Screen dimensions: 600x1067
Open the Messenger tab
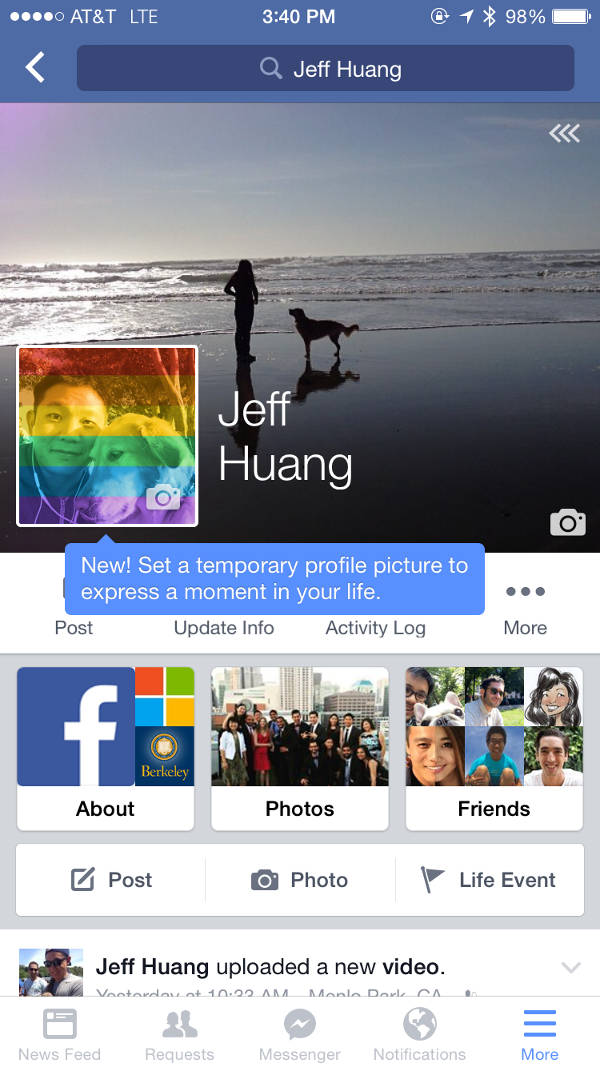pyautogui.click(x=300, y=1034)
